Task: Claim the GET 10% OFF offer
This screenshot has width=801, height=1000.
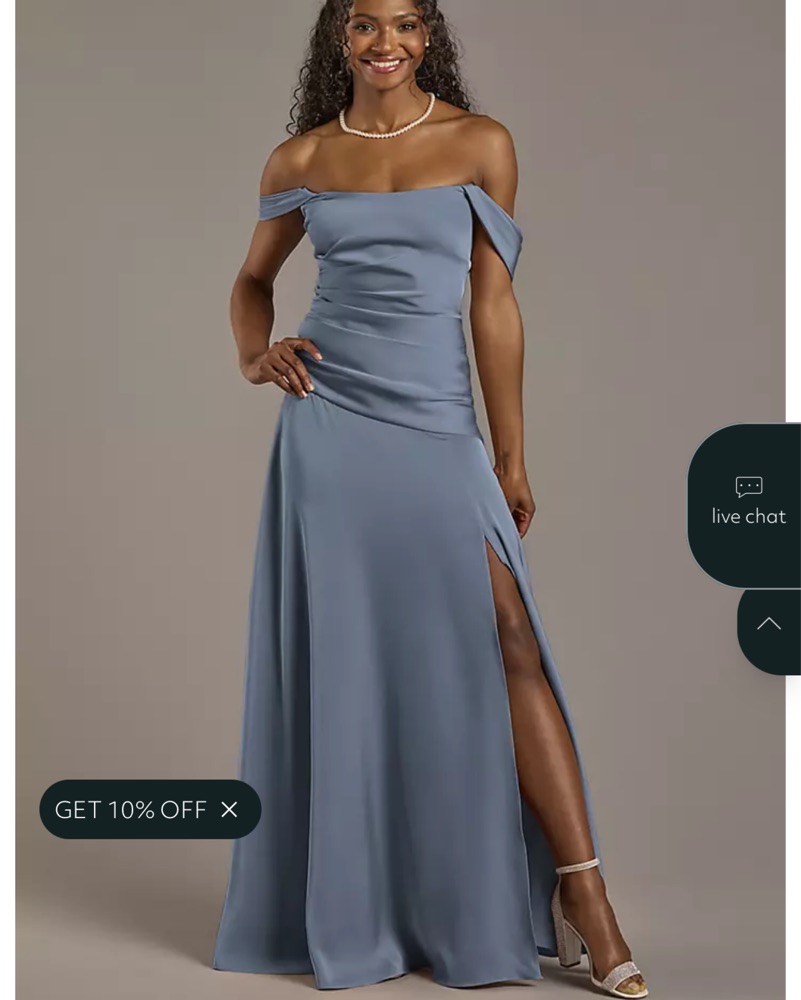Action: (130, 810)
